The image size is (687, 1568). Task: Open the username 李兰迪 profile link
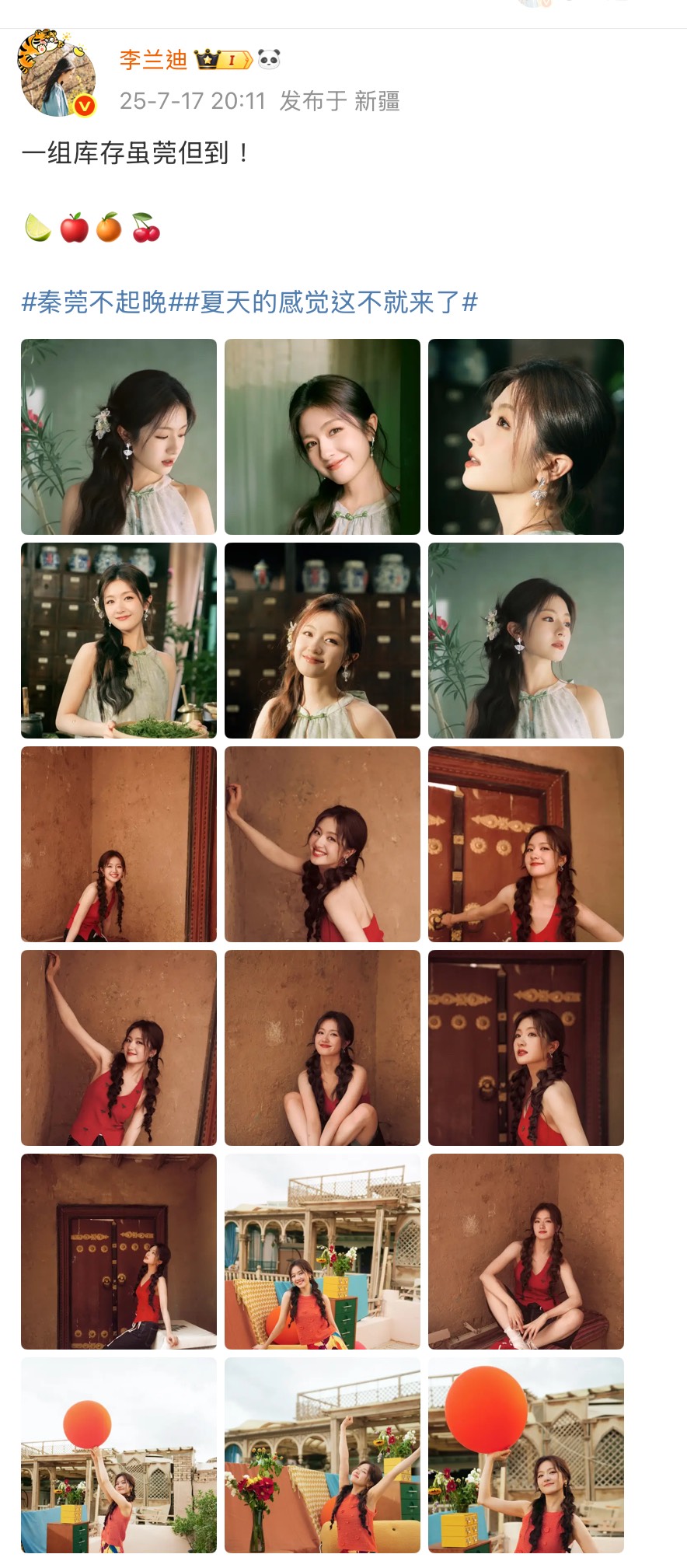coord(153,60)
